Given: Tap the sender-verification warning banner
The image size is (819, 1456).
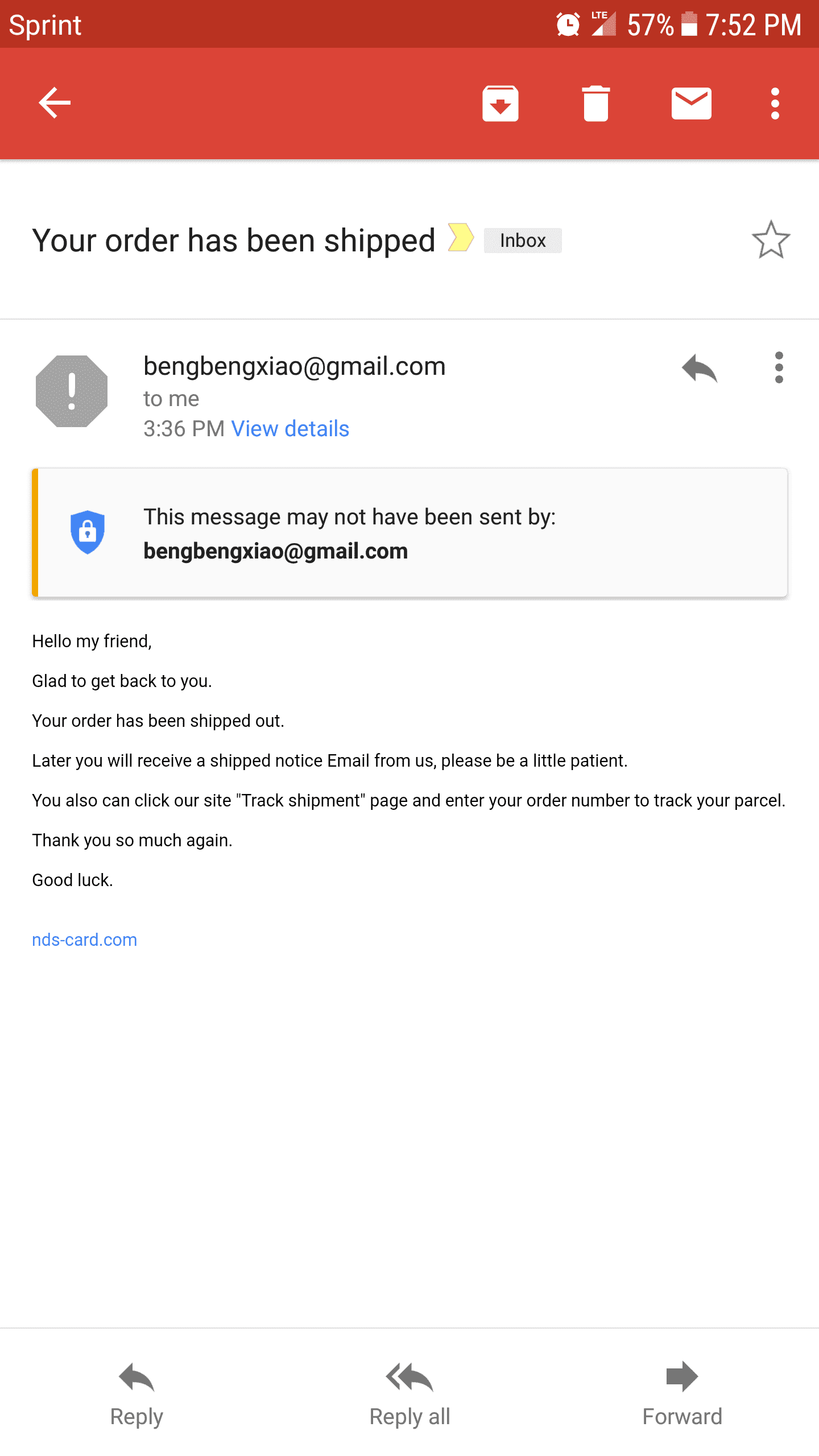Looking at the screenshot, I should tap(409, 533).
